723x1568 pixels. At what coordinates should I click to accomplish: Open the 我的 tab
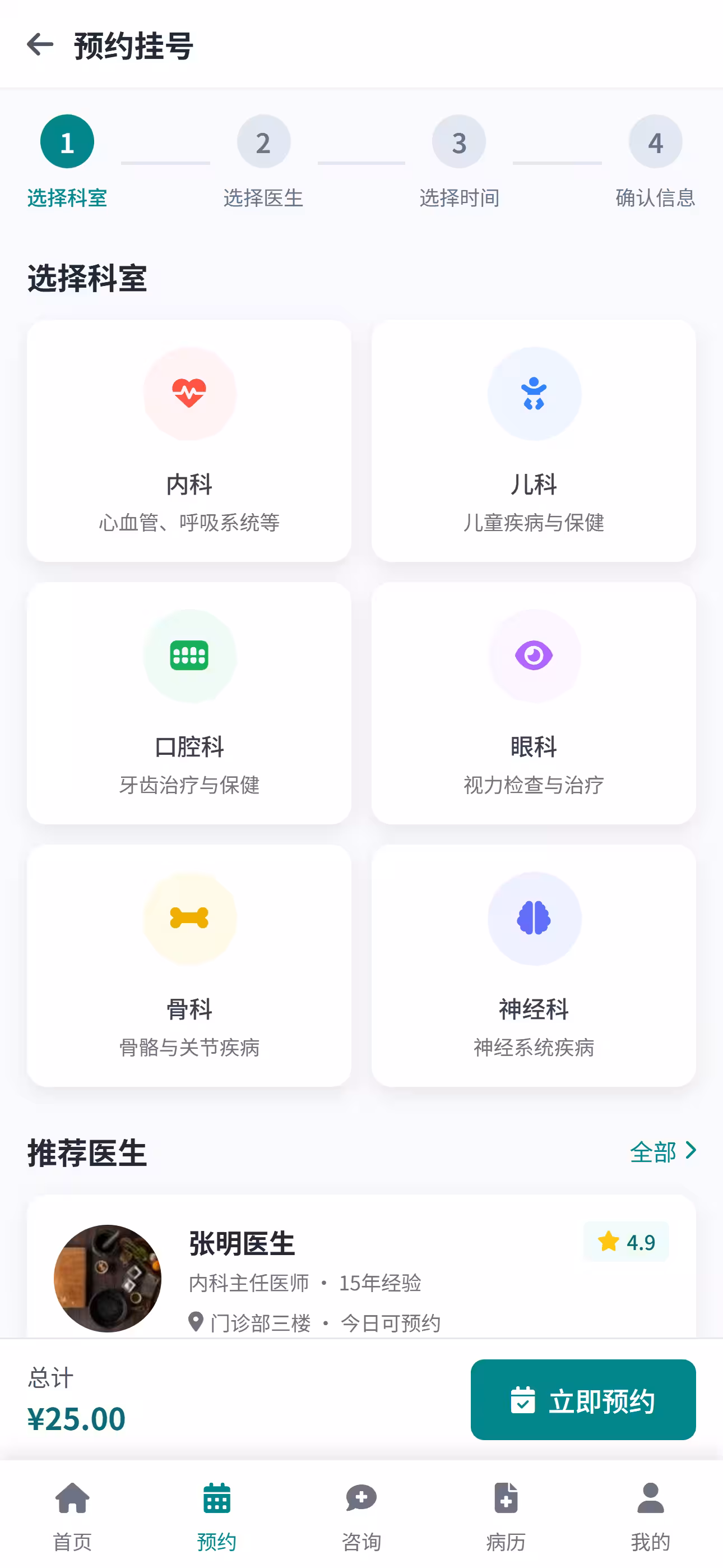point(651,1516)
